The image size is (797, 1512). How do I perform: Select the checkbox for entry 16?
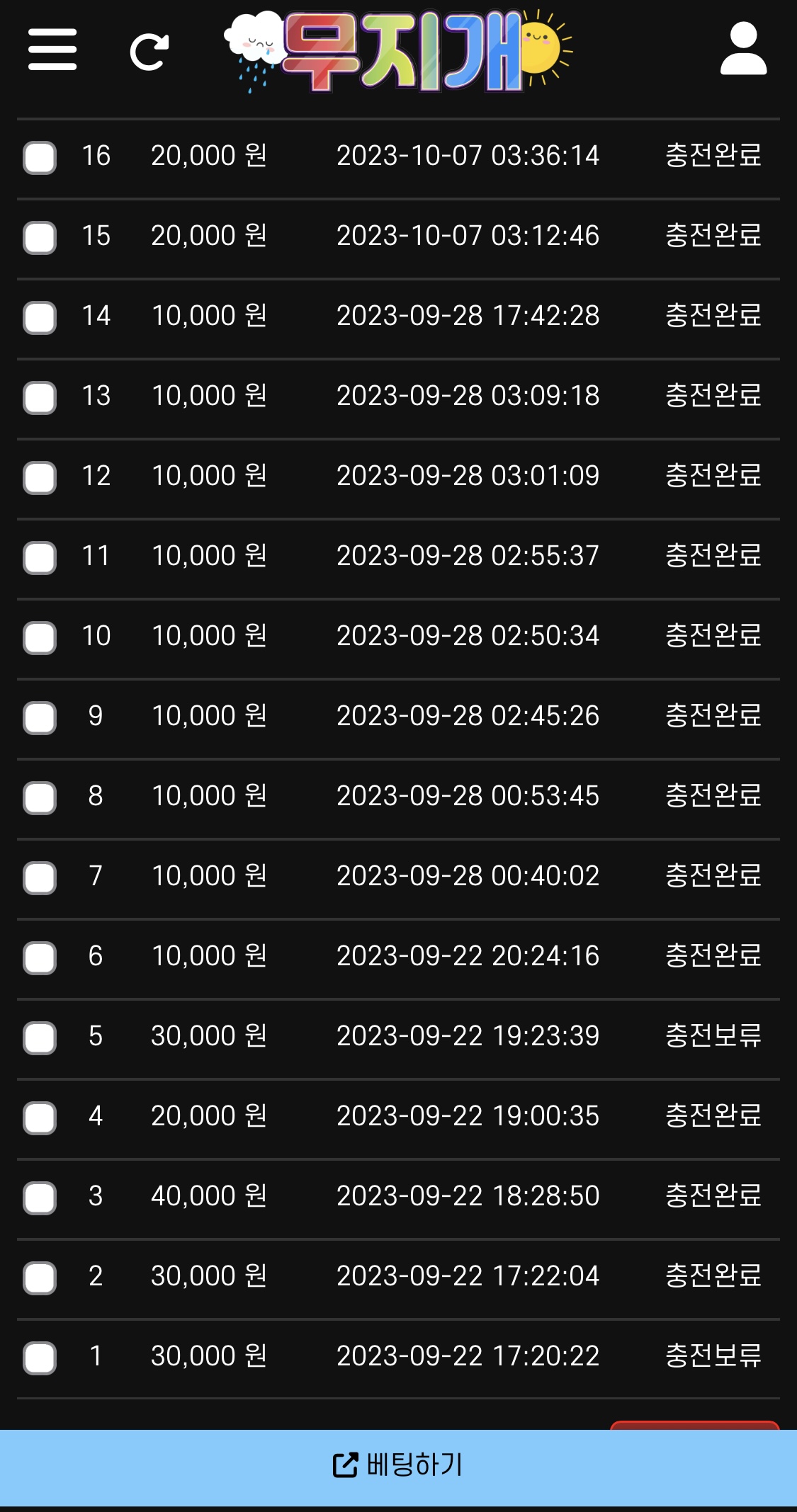[40, 157]
